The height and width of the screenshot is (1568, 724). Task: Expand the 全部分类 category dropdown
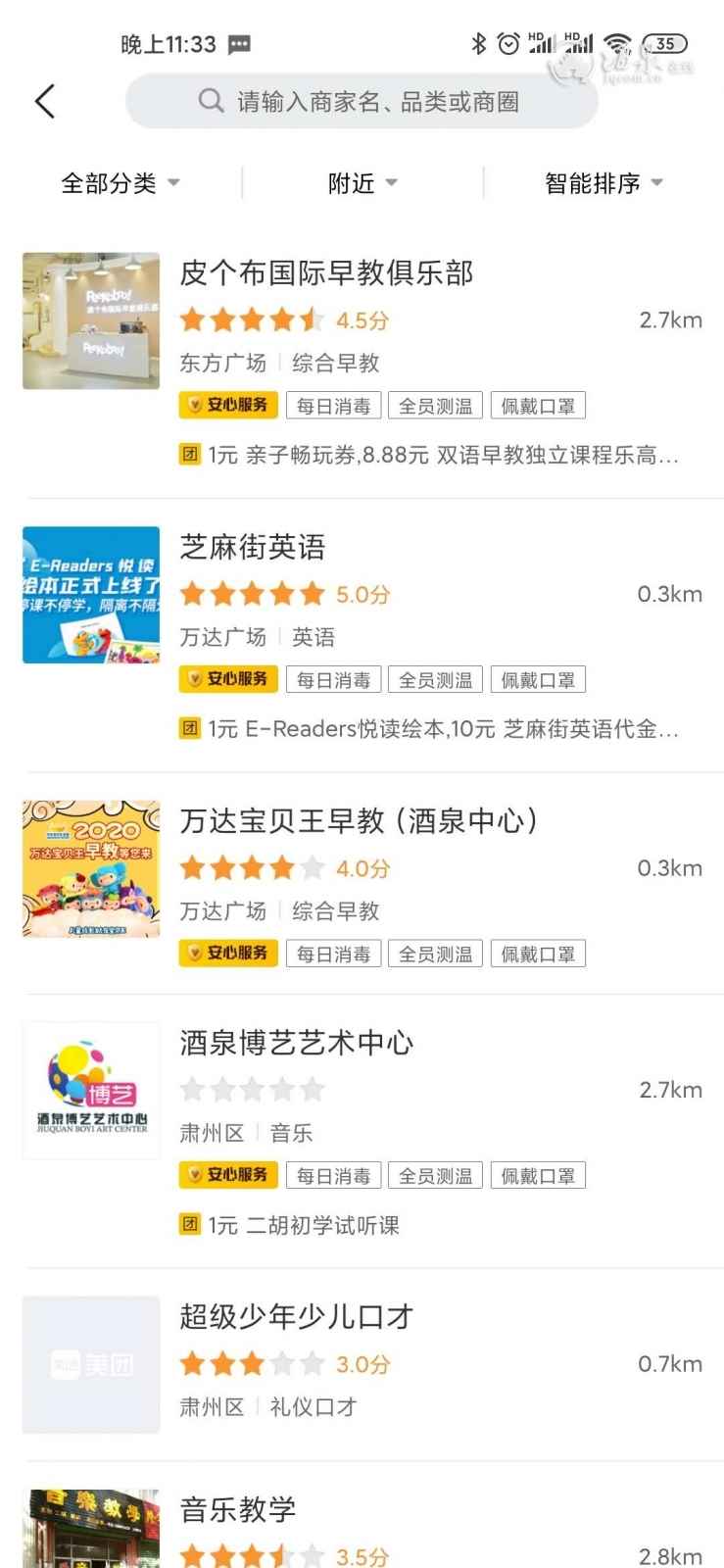click(x=120, y=183)
